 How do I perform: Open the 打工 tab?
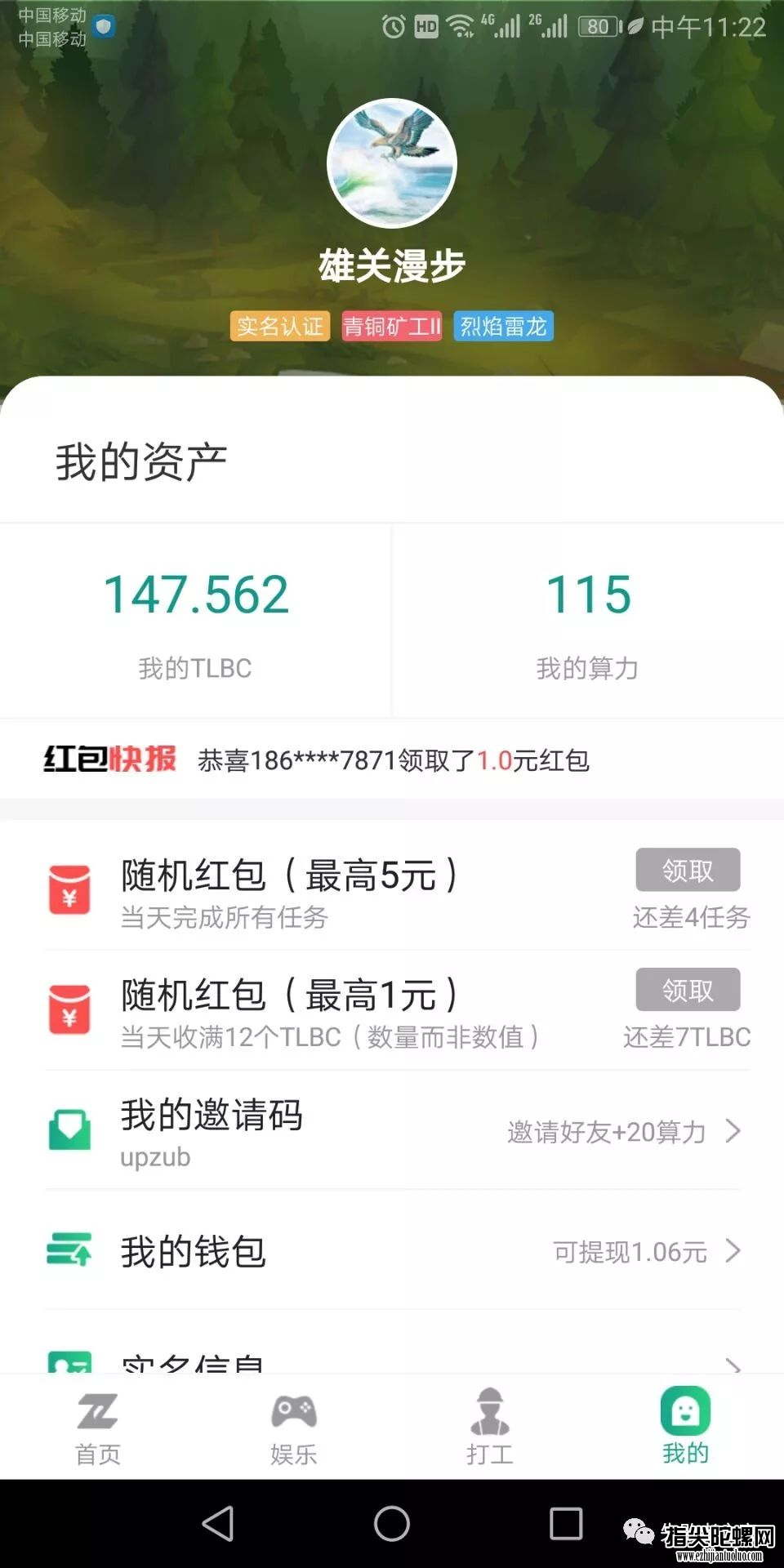click(490, 1426)
